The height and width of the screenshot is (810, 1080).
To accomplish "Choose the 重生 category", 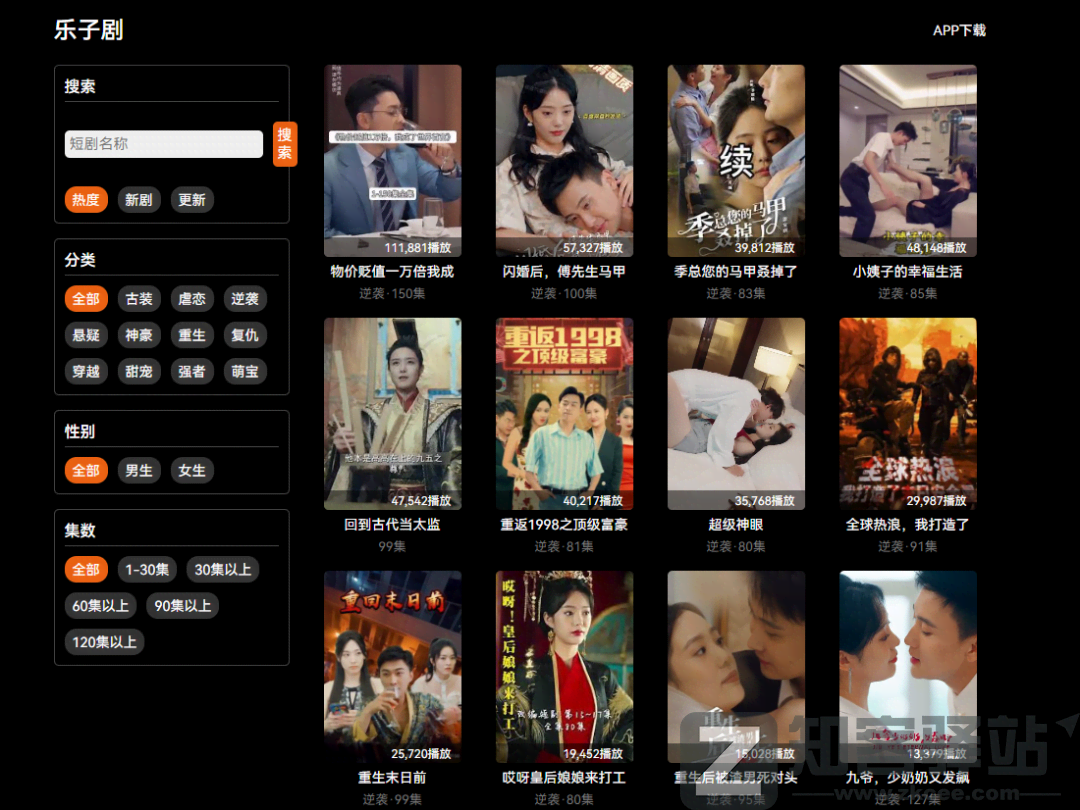I will 192,335.
